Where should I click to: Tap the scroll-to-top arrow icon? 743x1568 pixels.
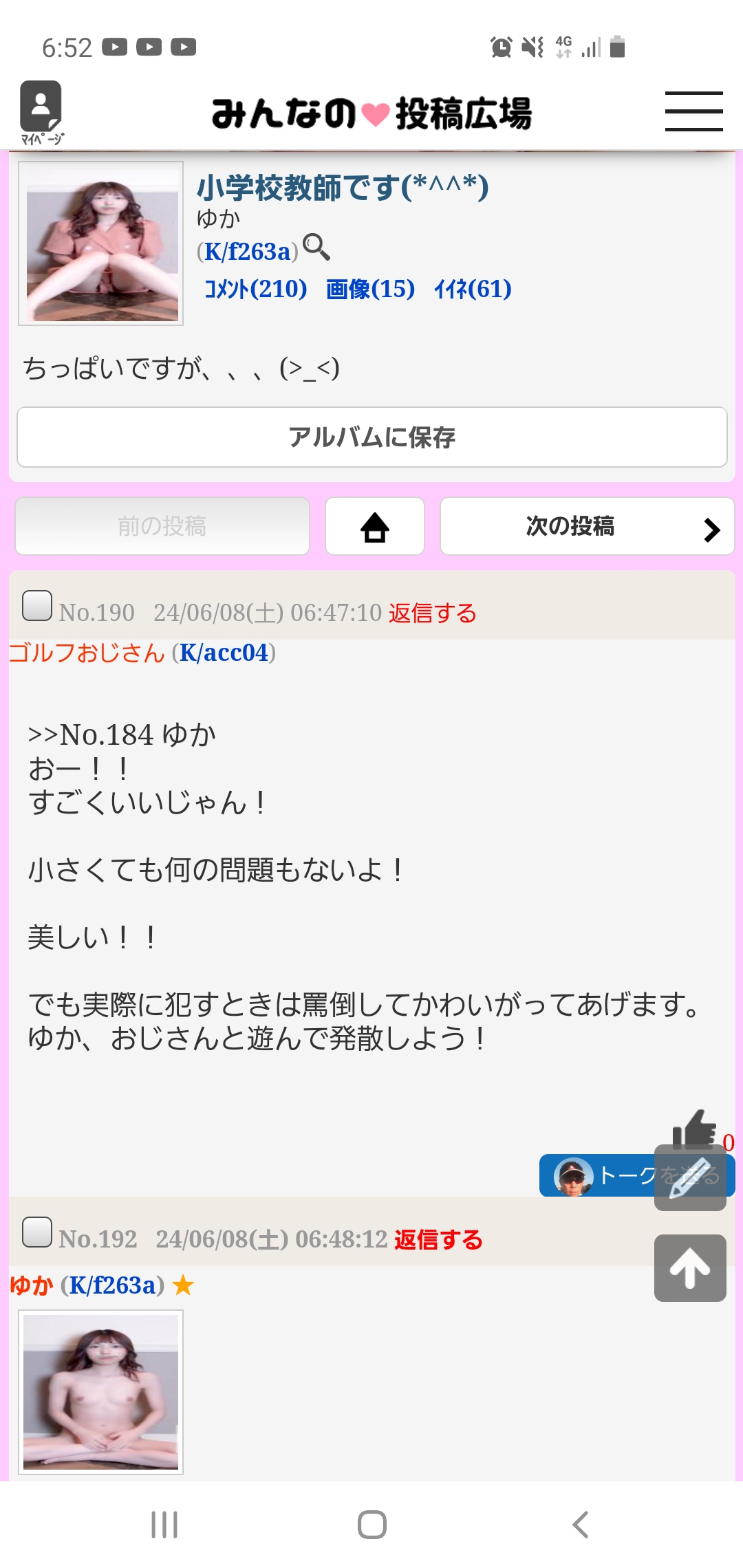coord(690,1267)
